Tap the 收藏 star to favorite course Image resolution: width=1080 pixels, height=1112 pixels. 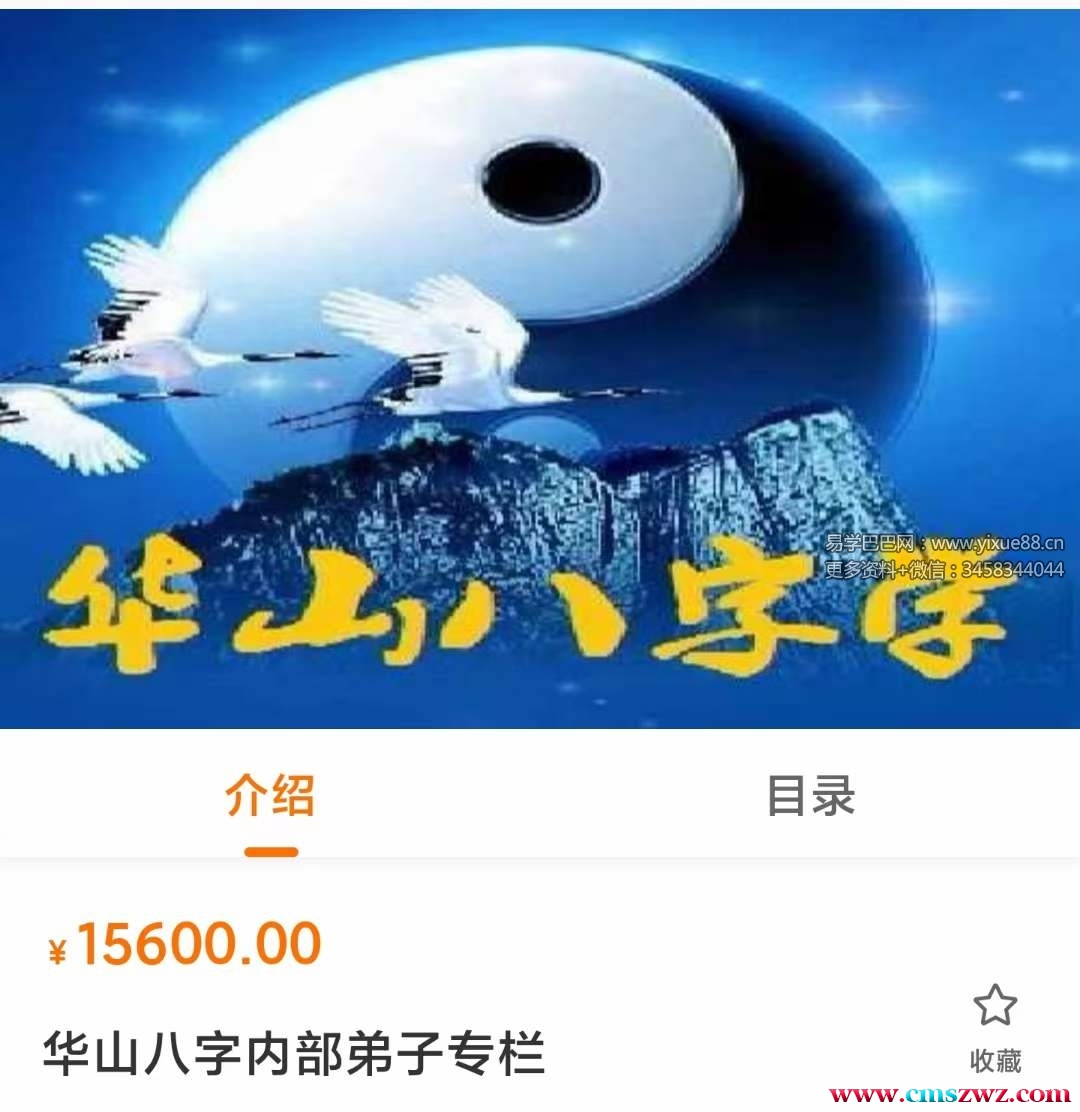[x=995, y=1008]
